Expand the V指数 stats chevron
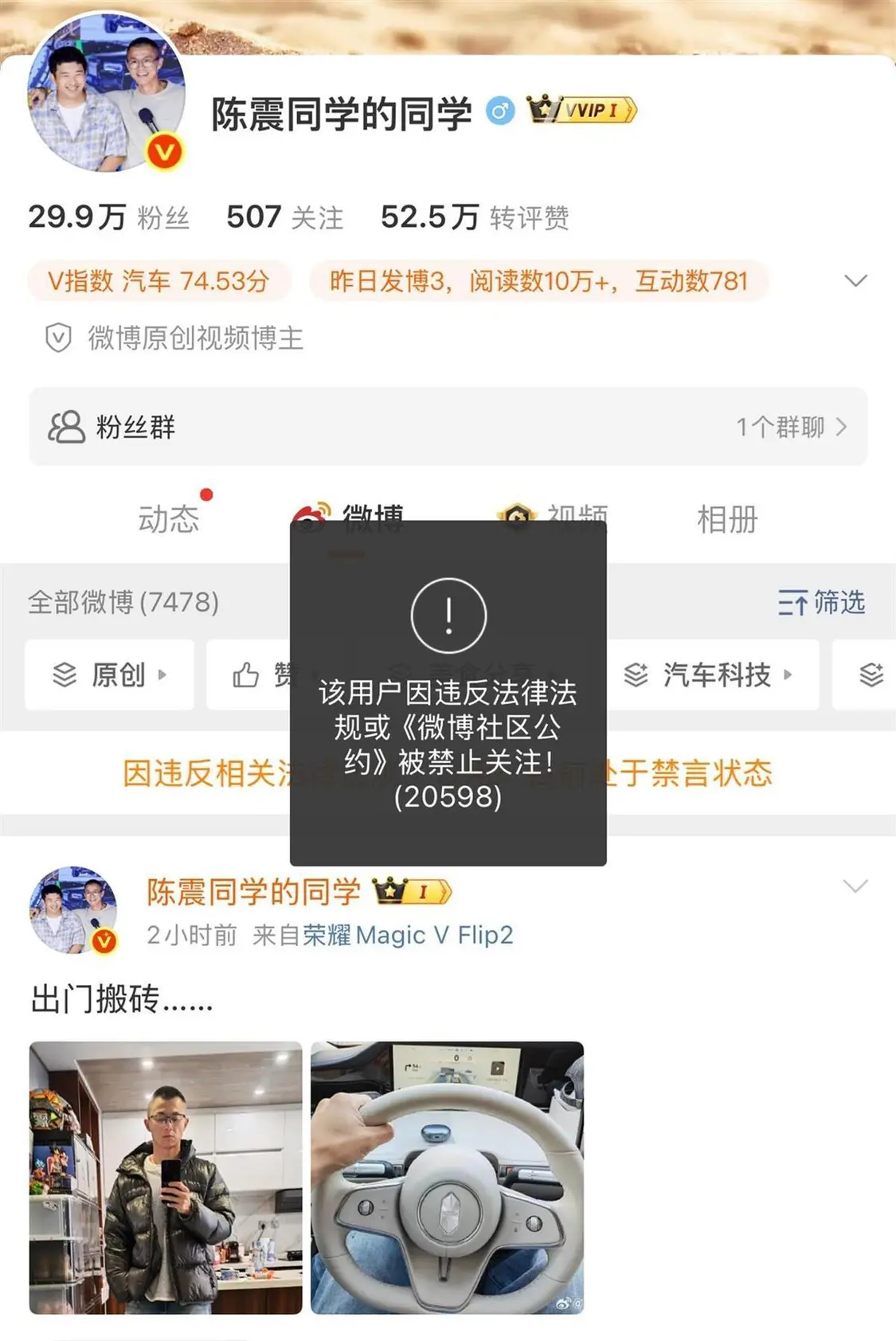The width and height of the screenshot is (896, 1341). (855, 281)
